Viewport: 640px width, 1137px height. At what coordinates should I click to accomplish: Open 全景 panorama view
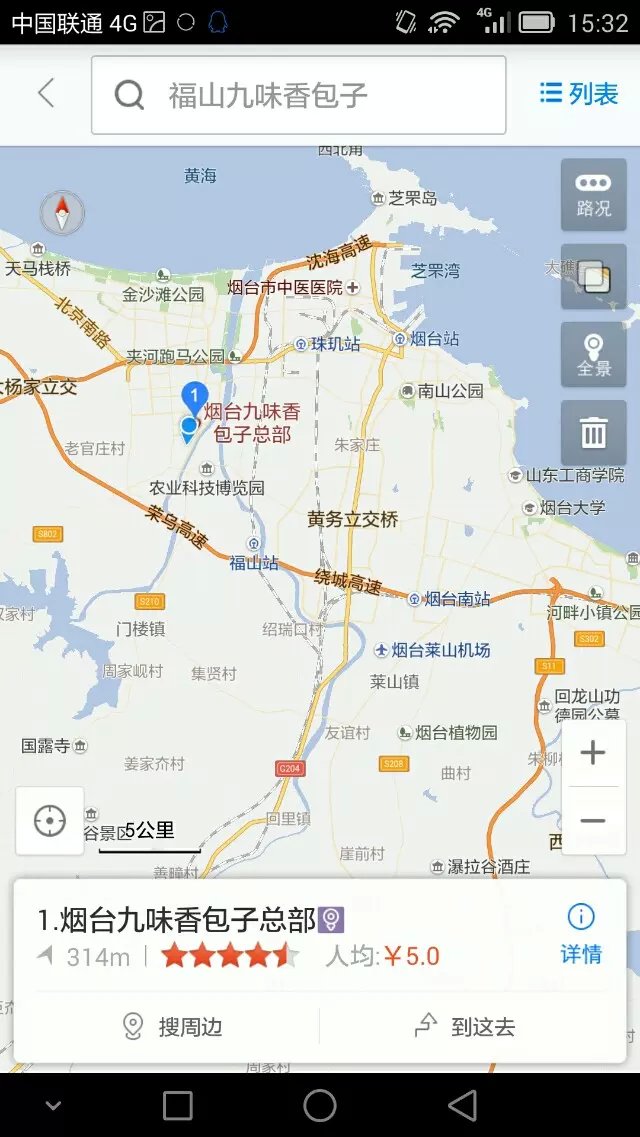594,355
